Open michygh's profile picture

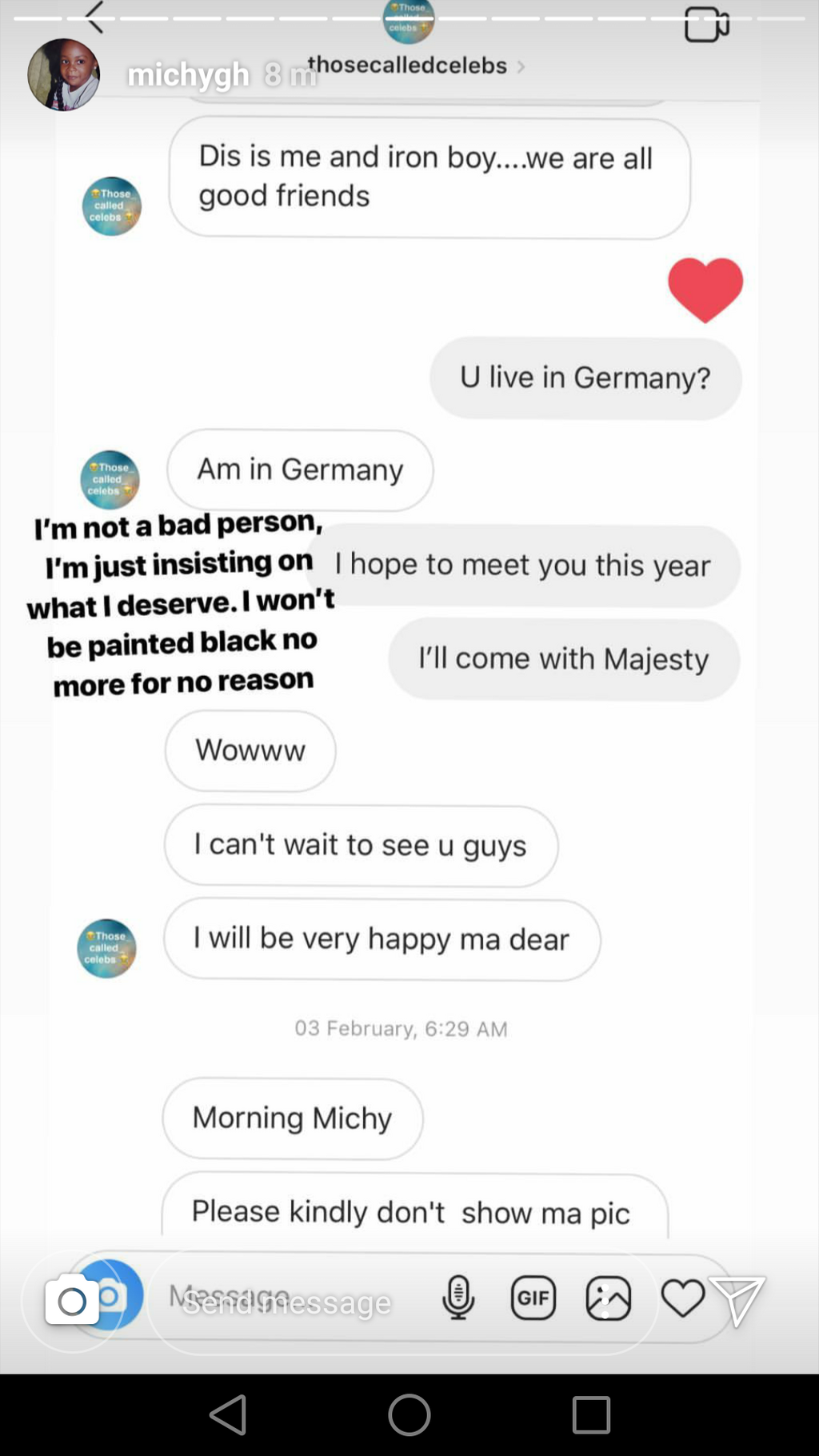[64, 74]
